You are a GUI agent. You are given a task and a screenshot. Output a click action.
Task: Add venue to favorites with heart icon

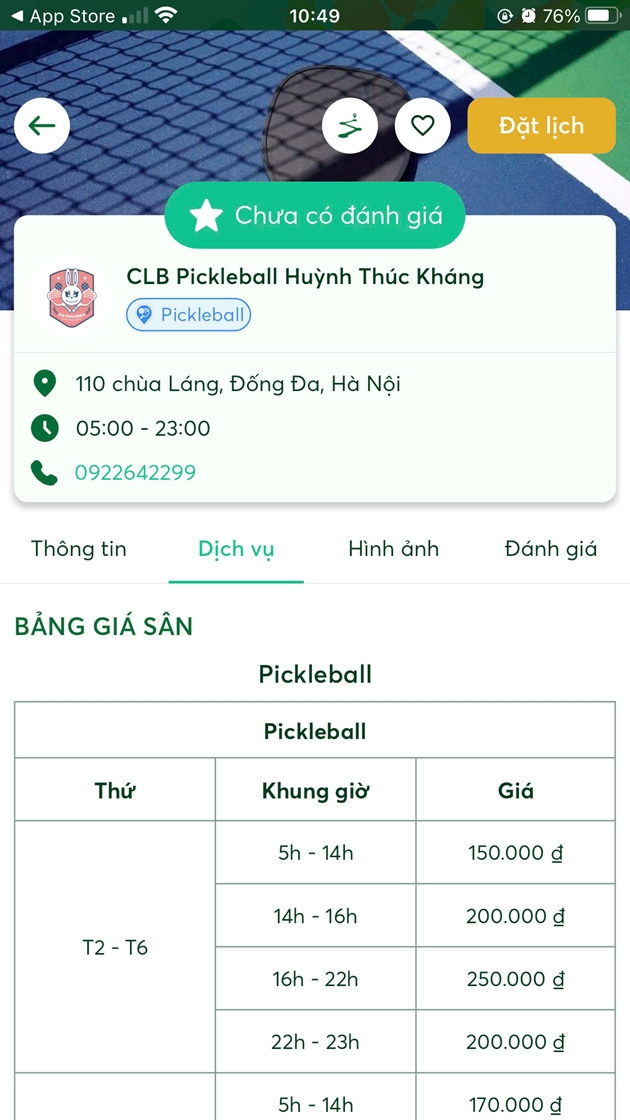(422, 126)
